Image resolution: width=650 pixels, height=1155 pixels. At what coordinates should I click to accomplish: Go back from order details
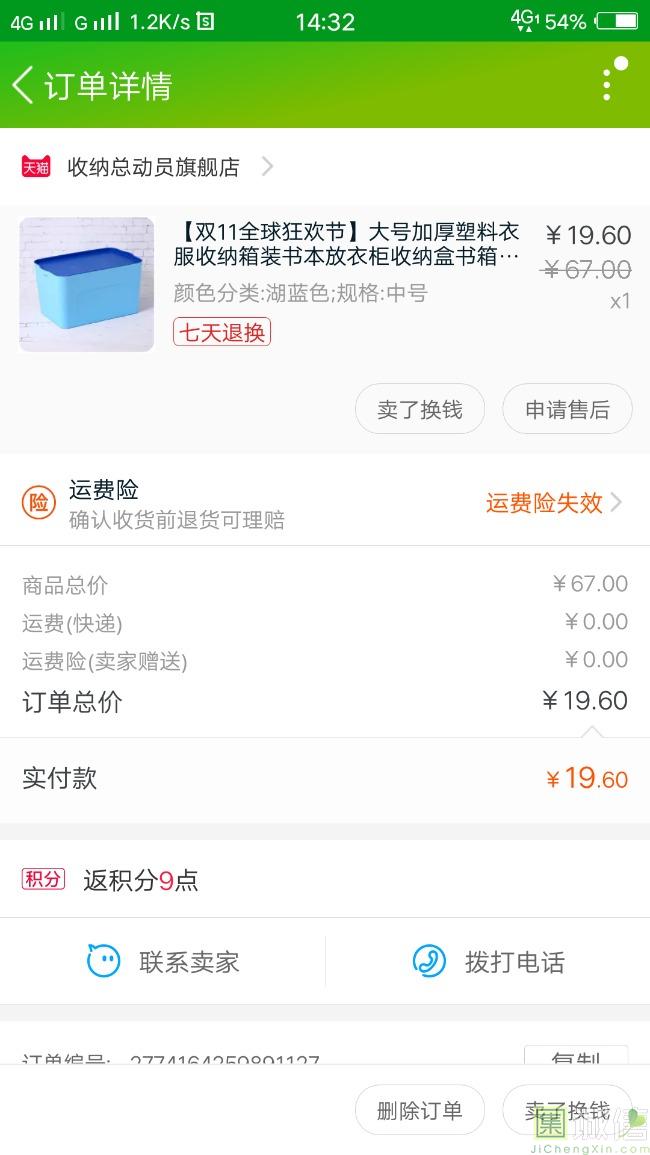point(24,86)
